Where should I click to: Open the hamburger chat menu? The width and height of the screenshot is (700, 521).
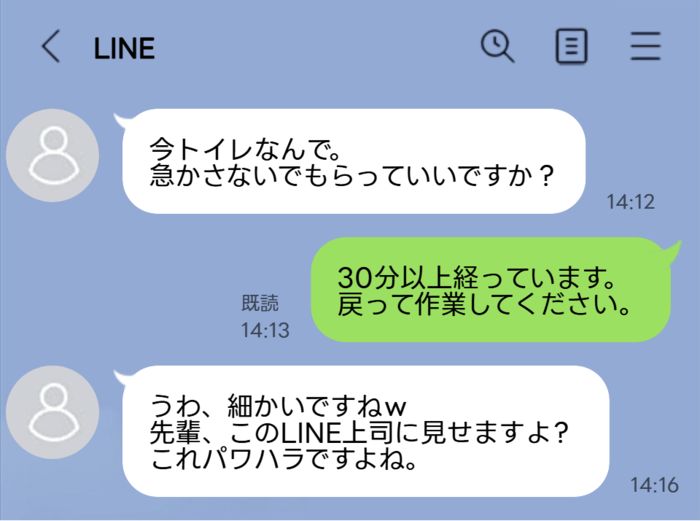pyautogui.click(x=645, y=46)
